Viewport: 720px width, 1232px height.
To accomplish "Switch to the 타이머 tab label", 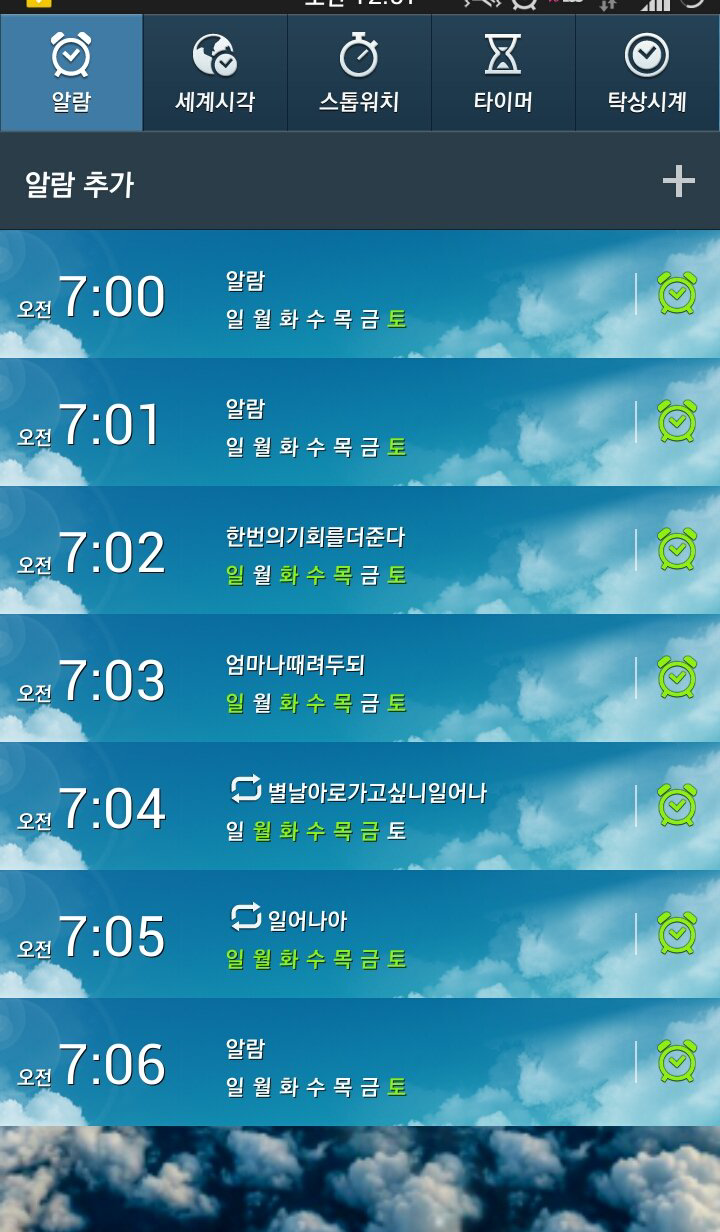I will [503, 101].
